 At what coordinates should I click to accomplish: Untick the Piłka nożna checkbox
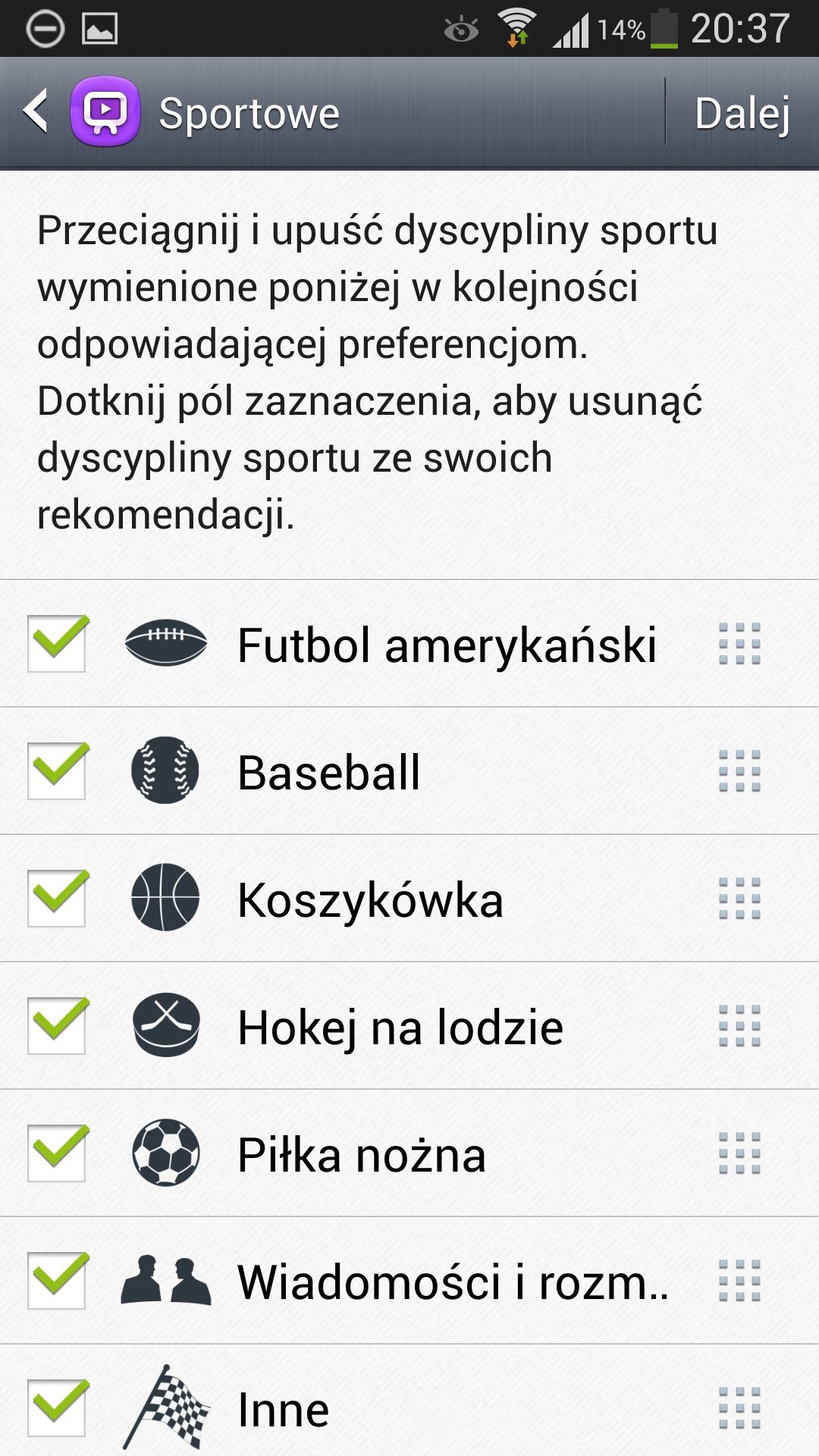coord(57,1153)
